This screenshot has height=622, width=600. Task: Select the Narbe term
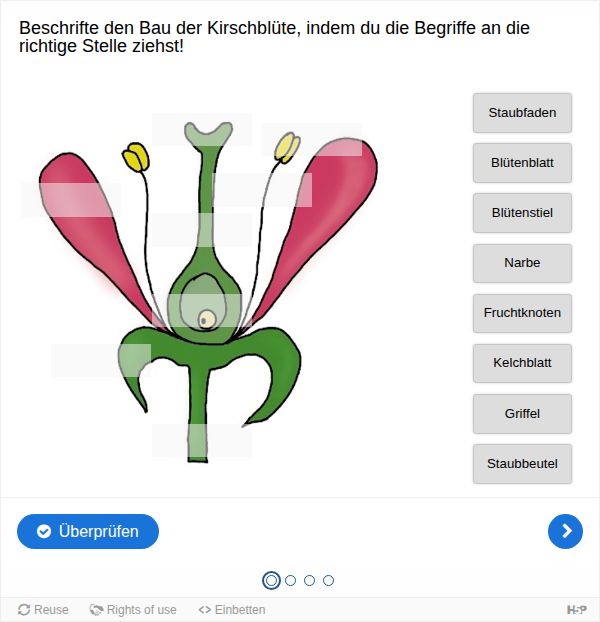click(x=522, y=263)
